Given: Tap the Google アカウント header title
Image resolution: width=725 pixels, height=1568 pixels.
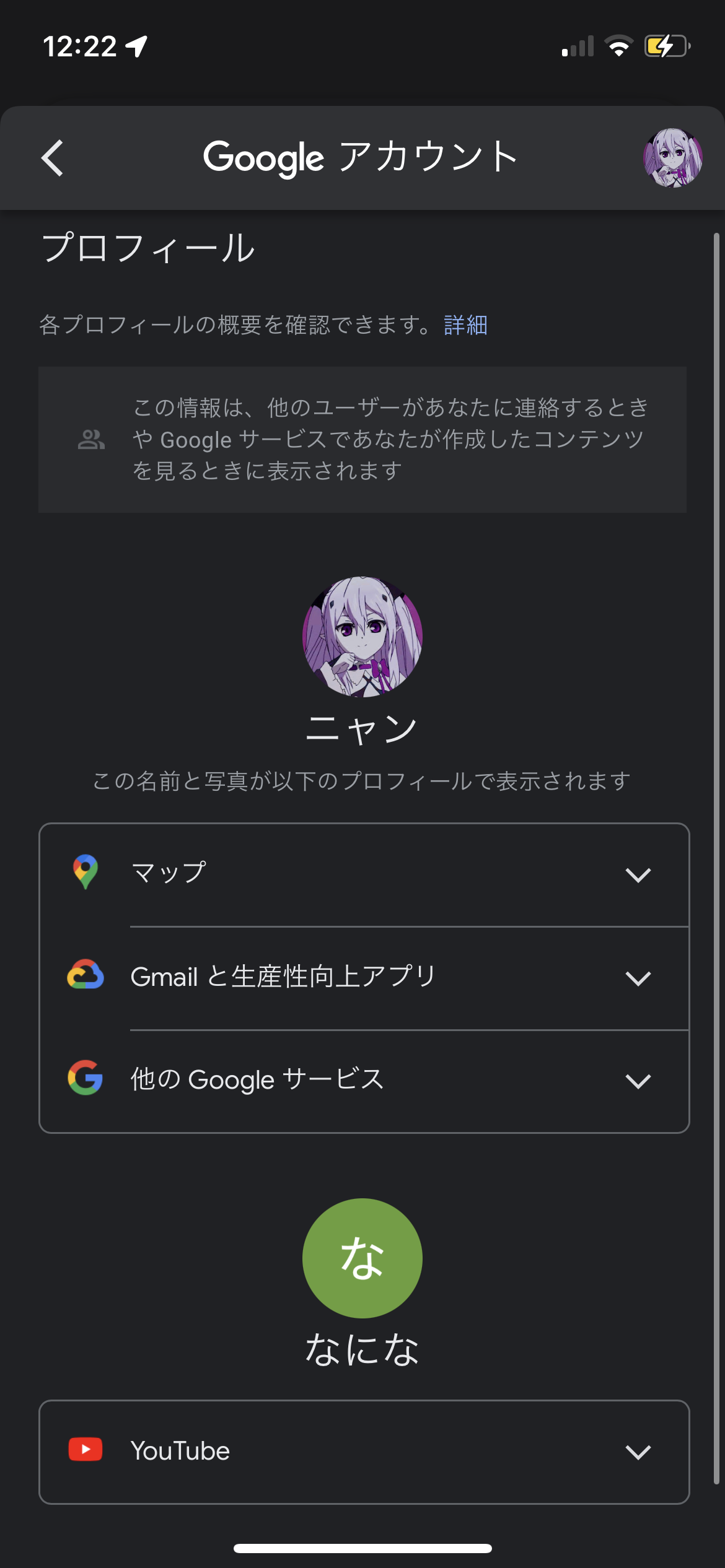Looking at the screenshot, I should pos(361,157).
